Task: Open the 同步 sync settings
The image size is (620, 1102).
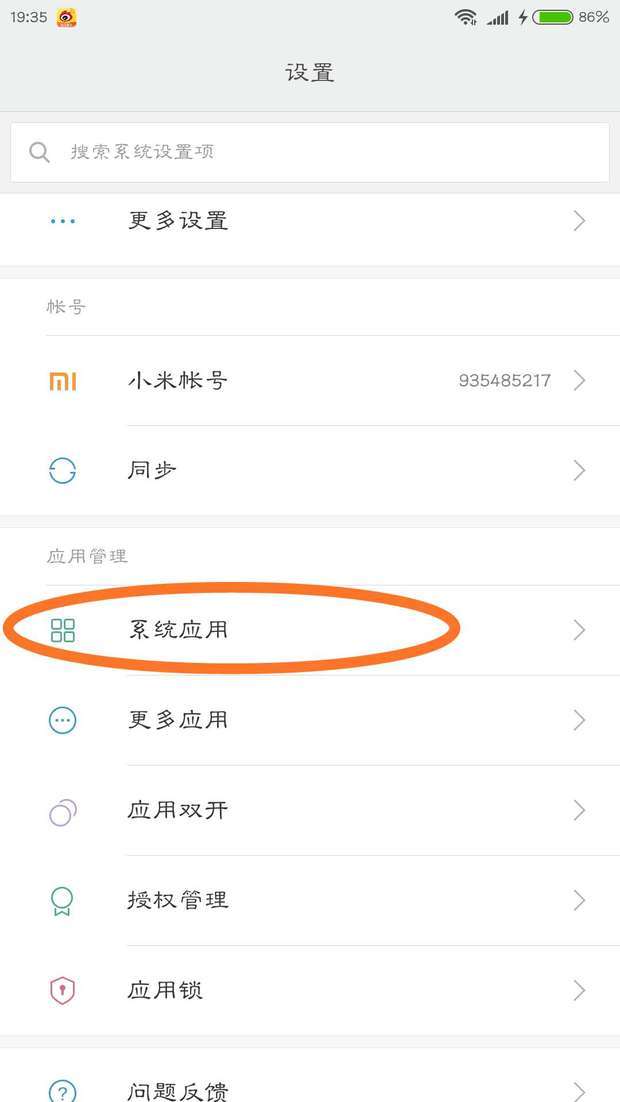Action: (310, 470)
